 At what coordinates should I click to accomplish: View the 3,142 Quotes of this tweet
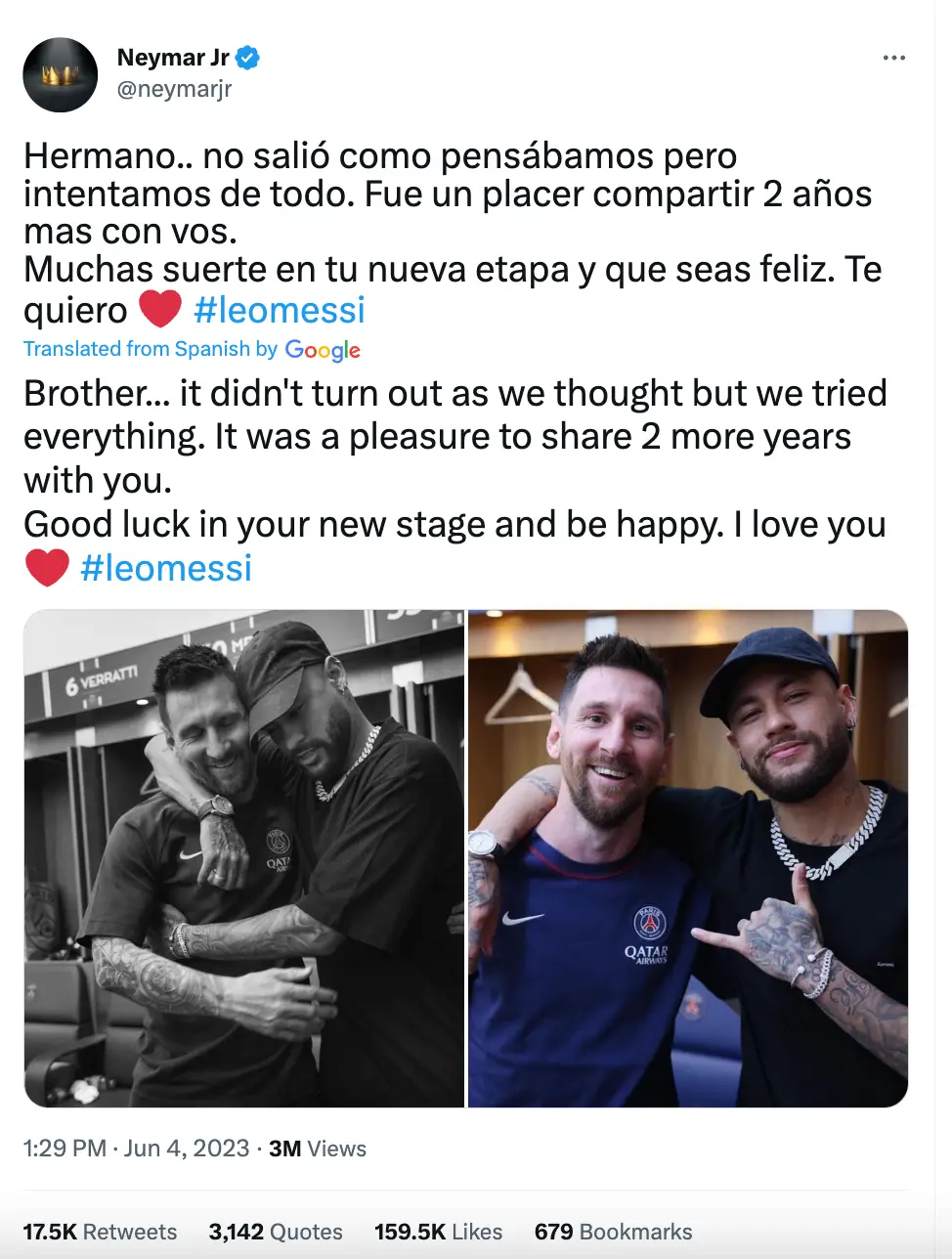pos(276,1231)
